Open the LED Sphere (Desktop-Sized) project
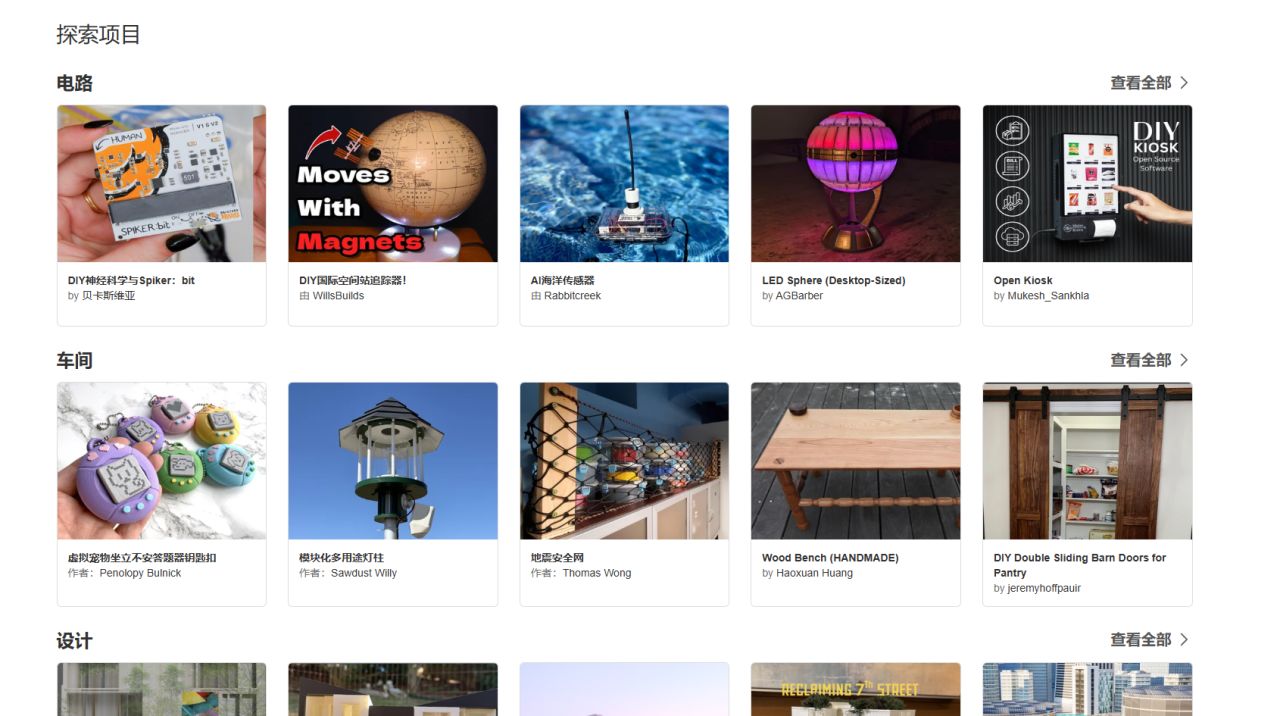The image size is (1280, 716). (x=855, y=184)
